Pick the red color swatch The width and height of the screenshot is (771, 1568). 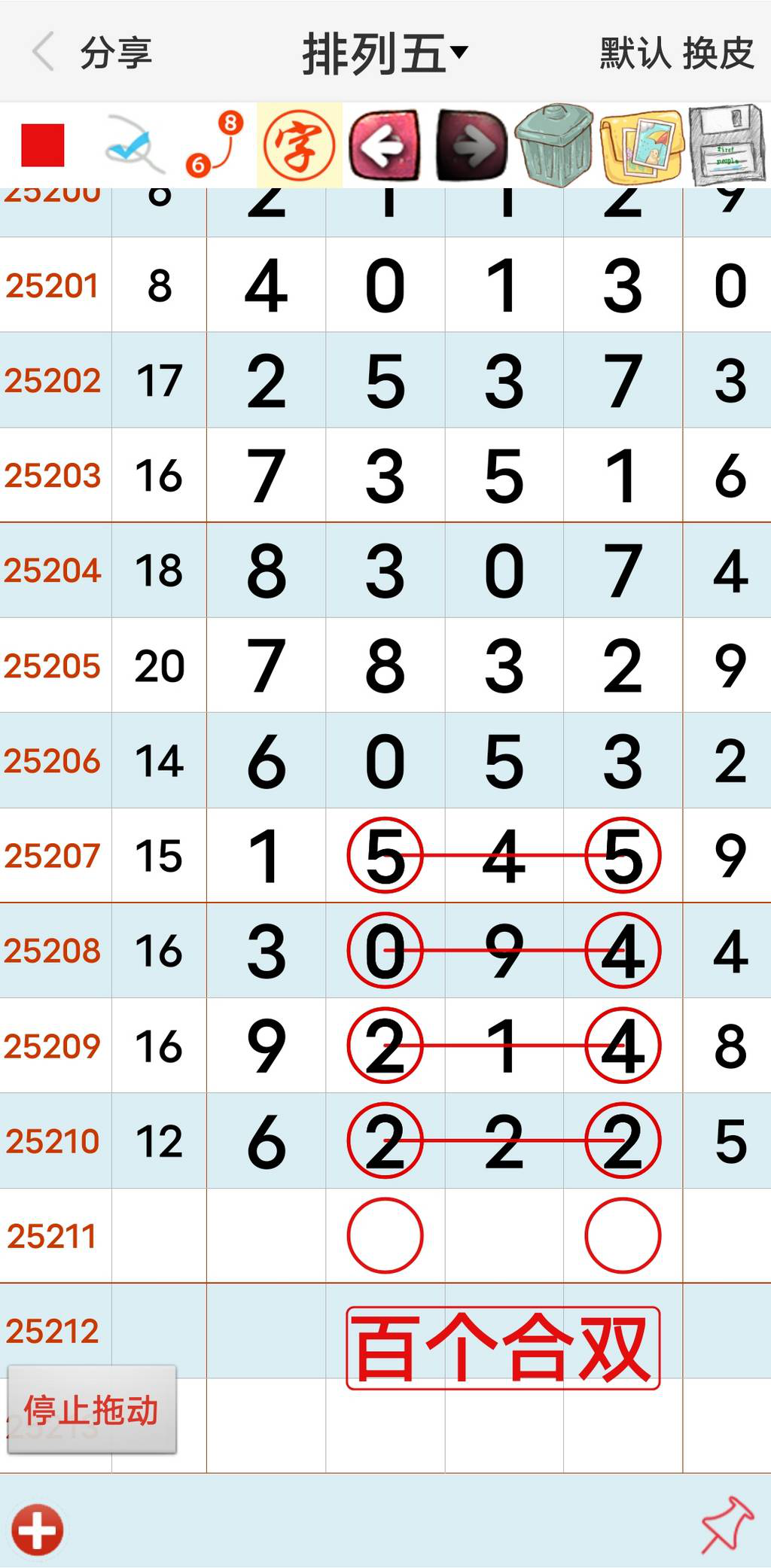43,145
